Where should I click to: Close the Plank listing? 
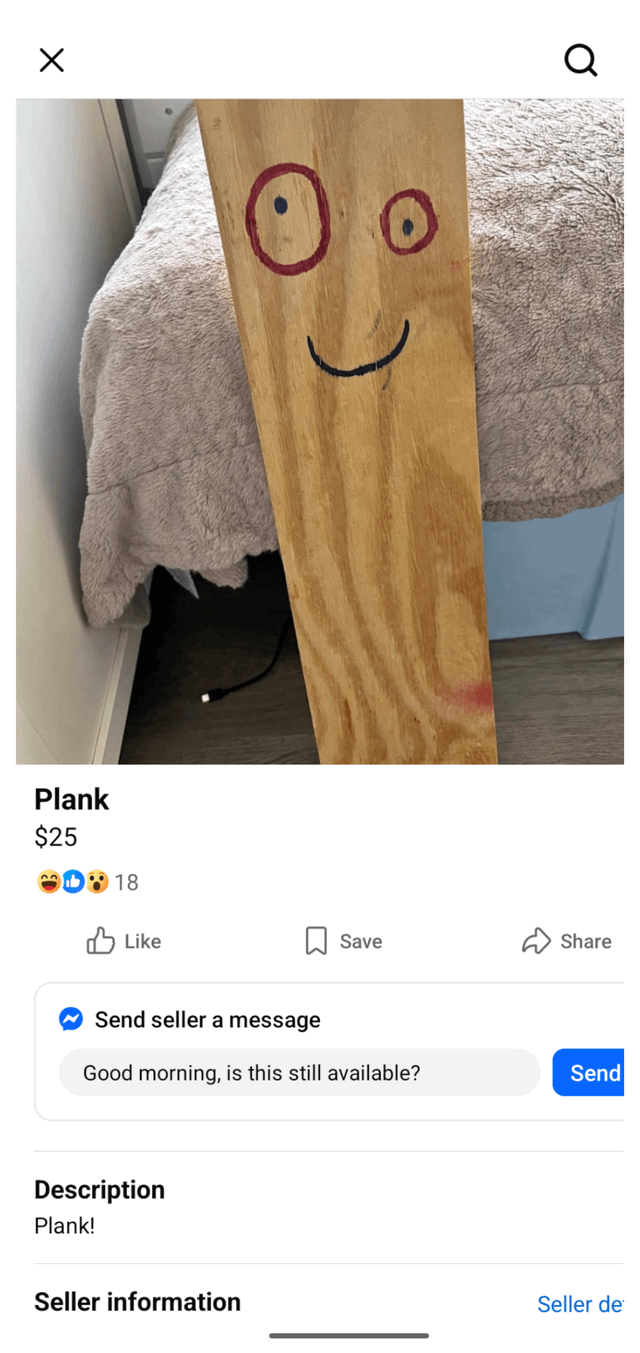tap(51, 60)
